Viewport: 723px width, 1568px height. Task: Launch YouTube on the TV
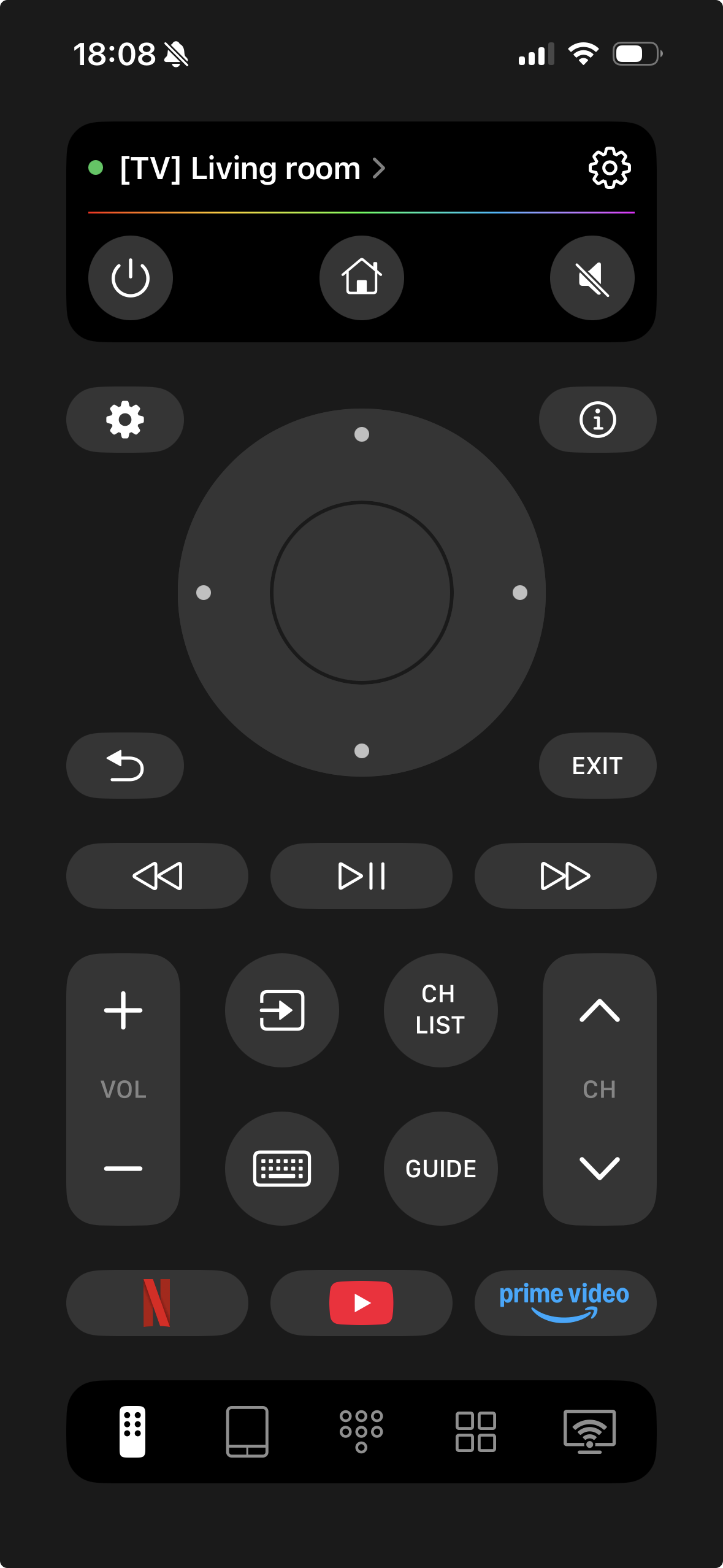coord(361,1302)
